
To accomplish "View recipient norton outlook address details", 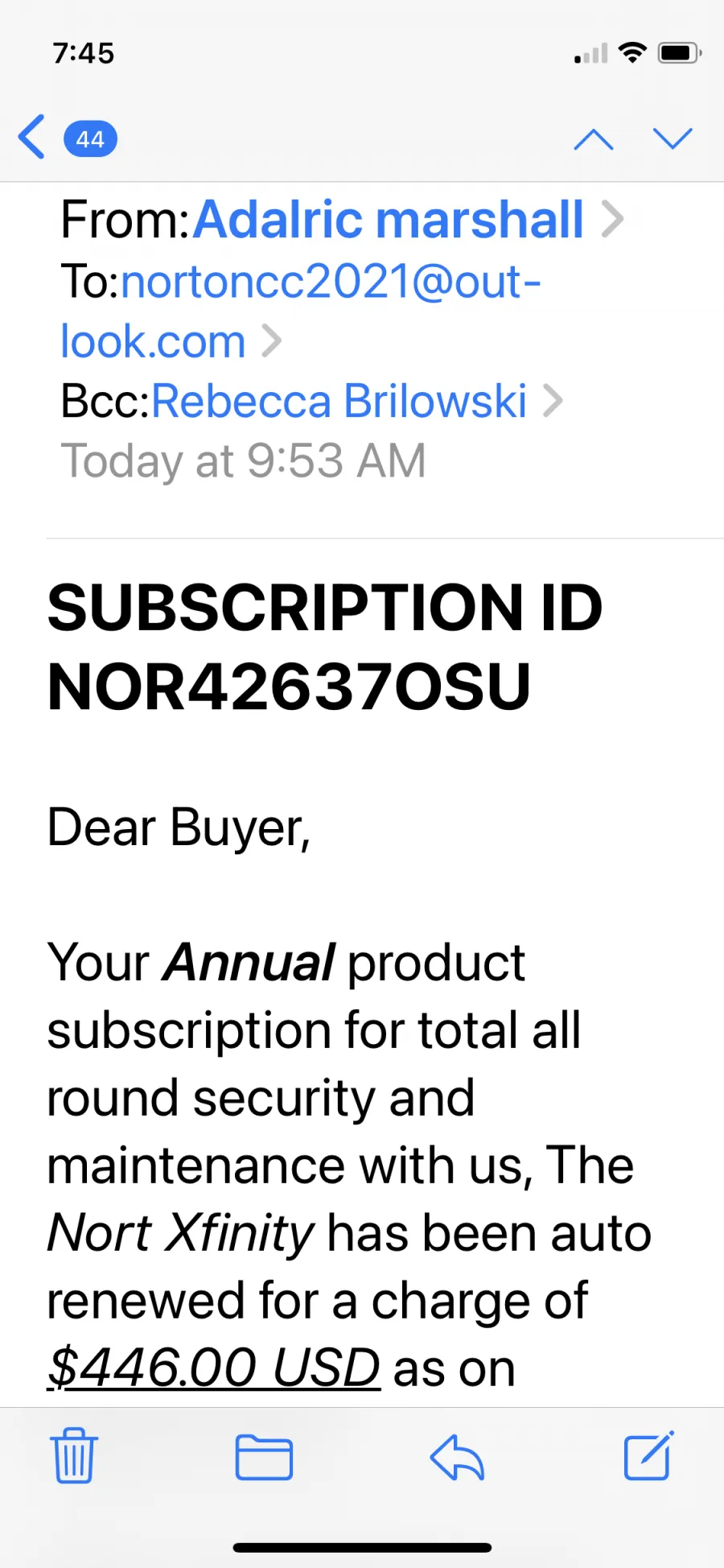I will click(300, 312).
